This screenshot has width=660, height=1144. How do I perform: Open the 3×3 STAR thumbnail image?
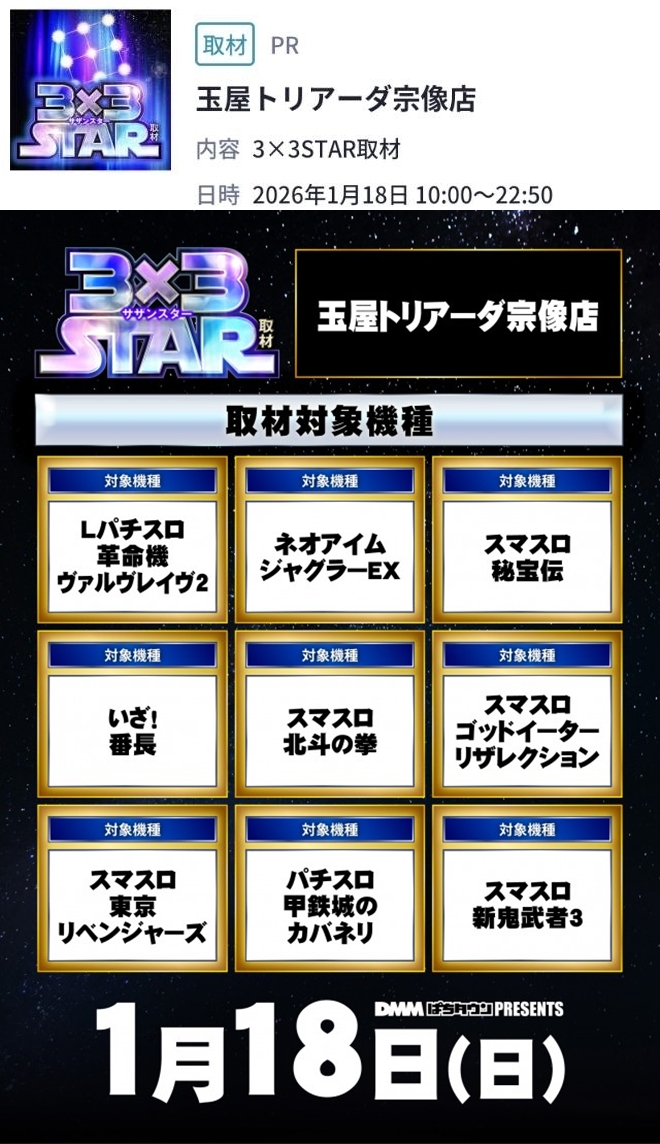tap(90, 91)
